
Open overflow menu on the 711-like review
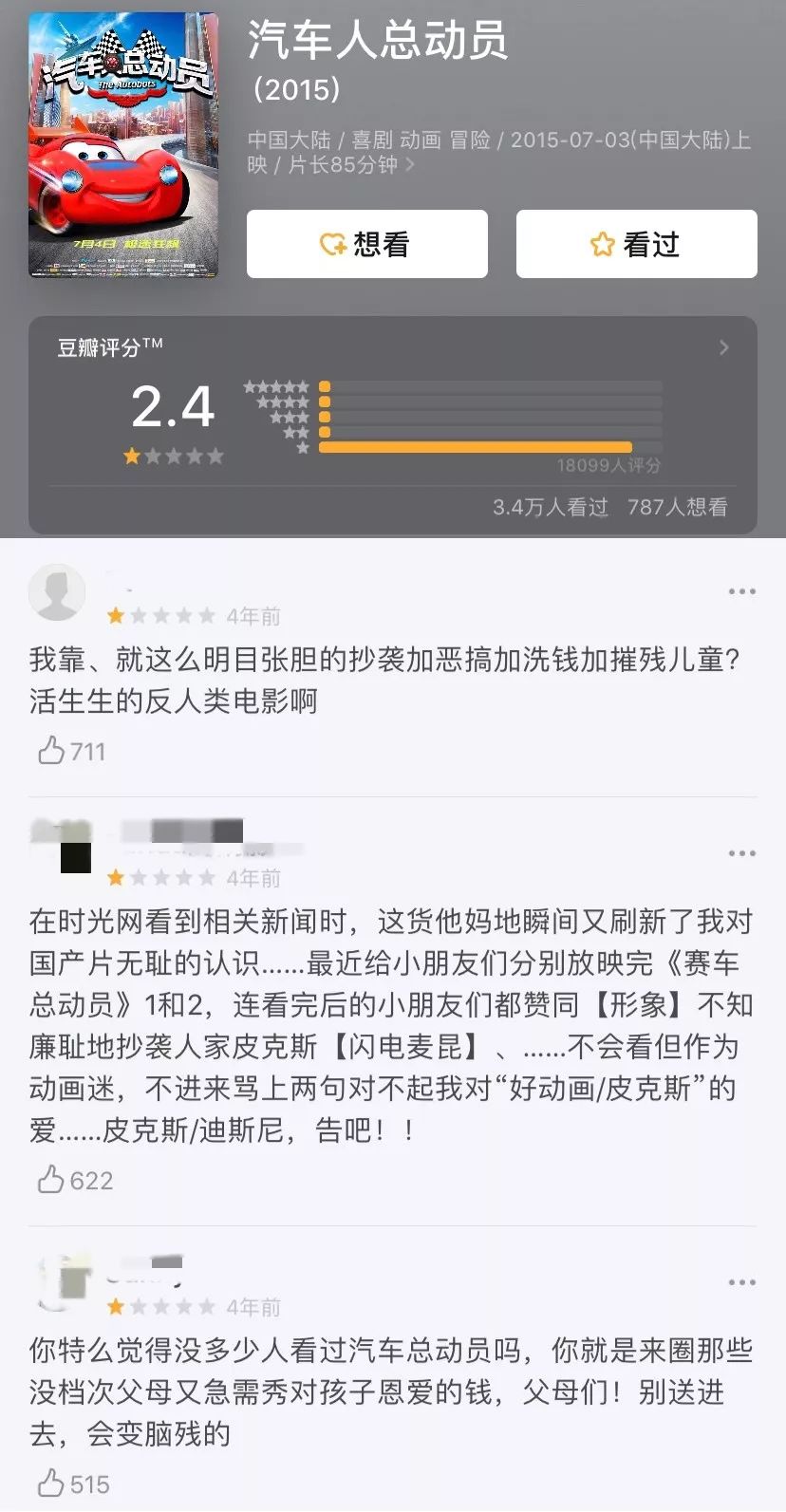pos(741,591)
